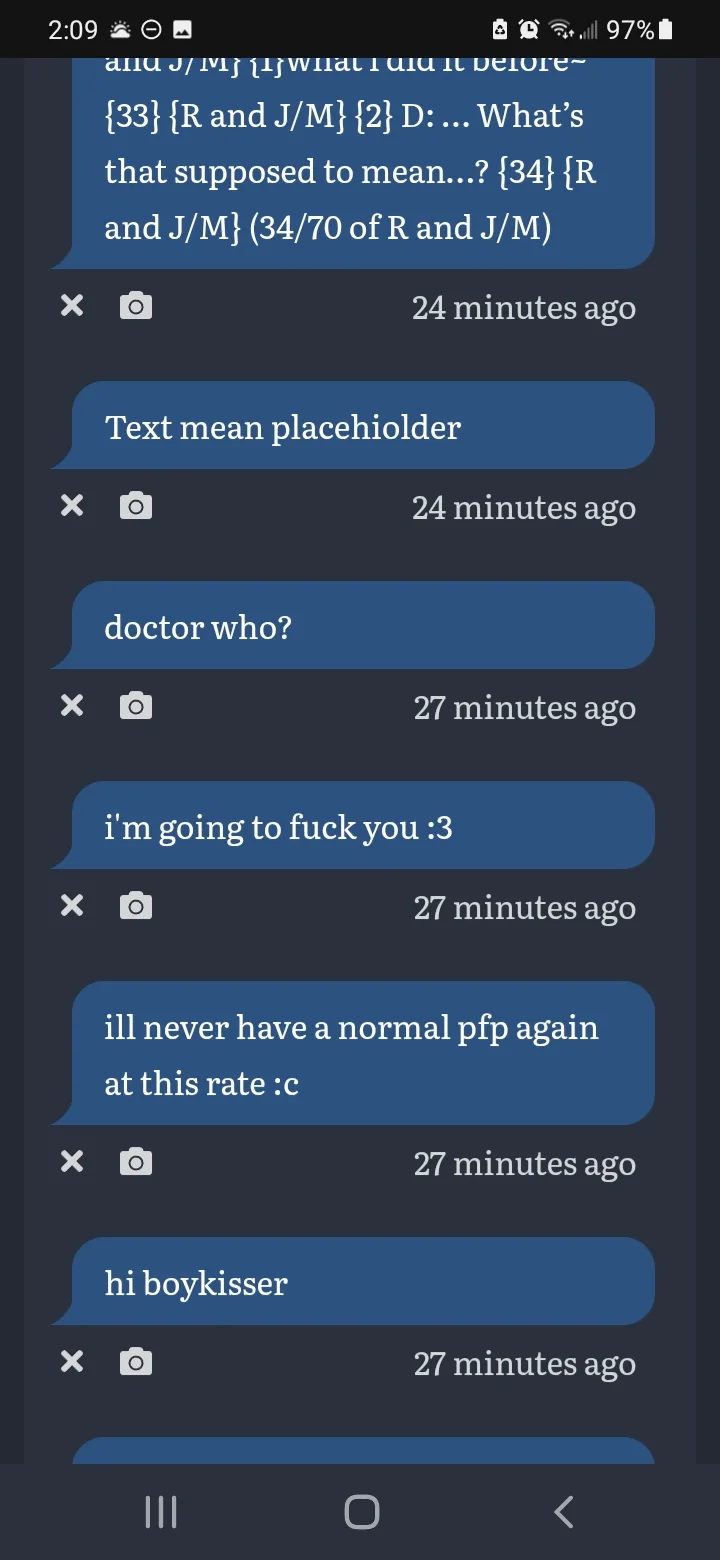
Task: Delete the 'Text mean placehiolder' message
Action: pos(72,506)
